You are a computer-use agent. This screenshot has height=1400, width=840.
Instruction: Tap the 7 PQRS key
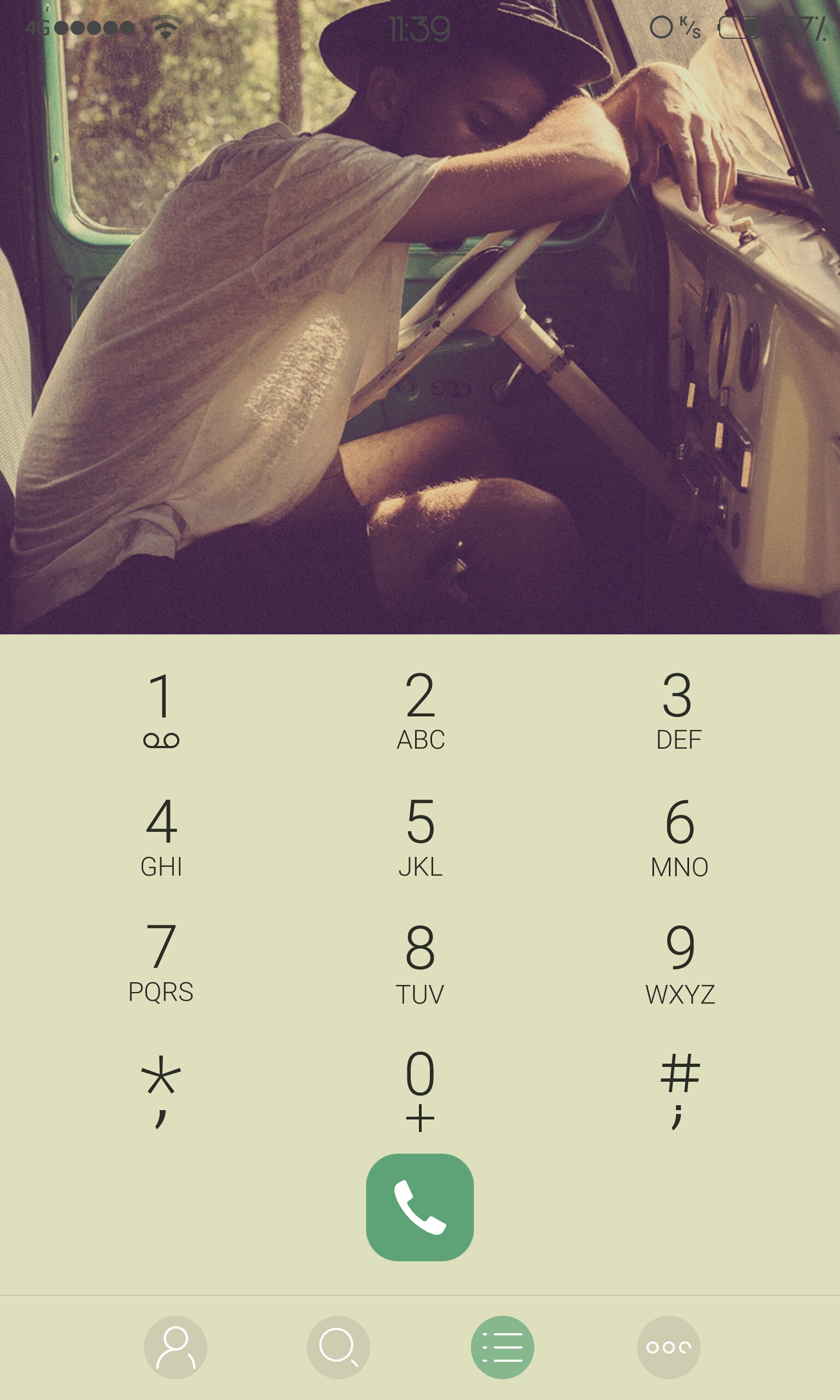tap(161, 963)
